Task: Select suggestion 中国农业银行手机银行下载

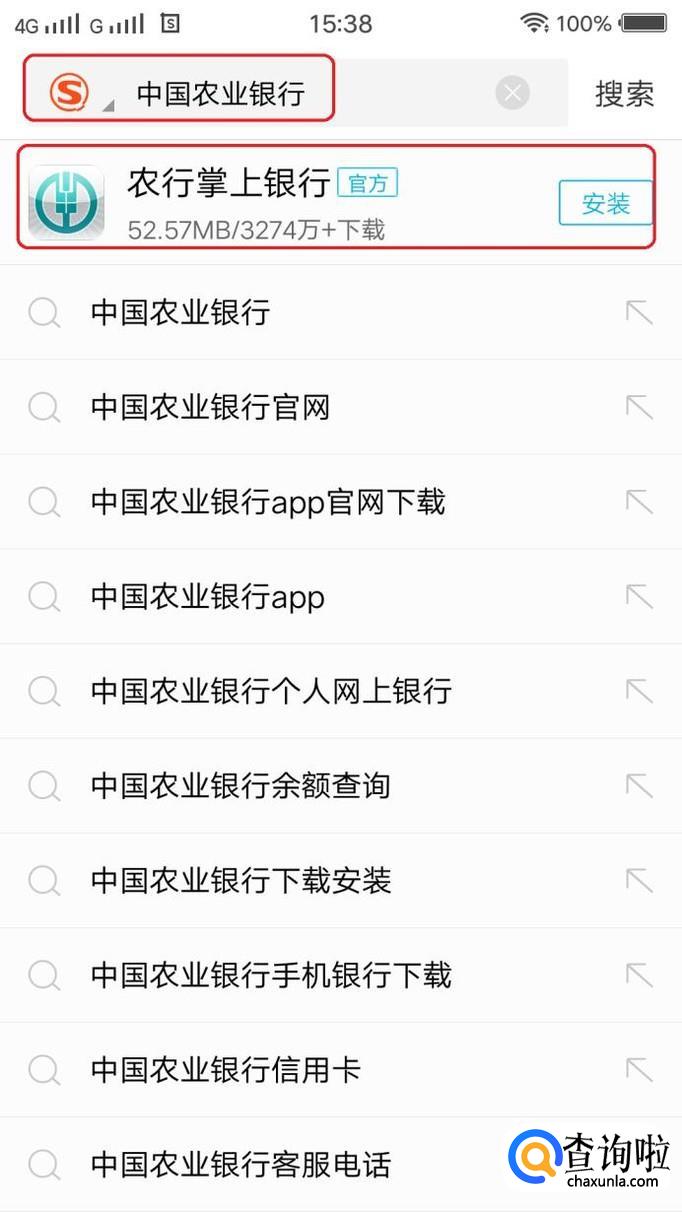Action: 271,975
